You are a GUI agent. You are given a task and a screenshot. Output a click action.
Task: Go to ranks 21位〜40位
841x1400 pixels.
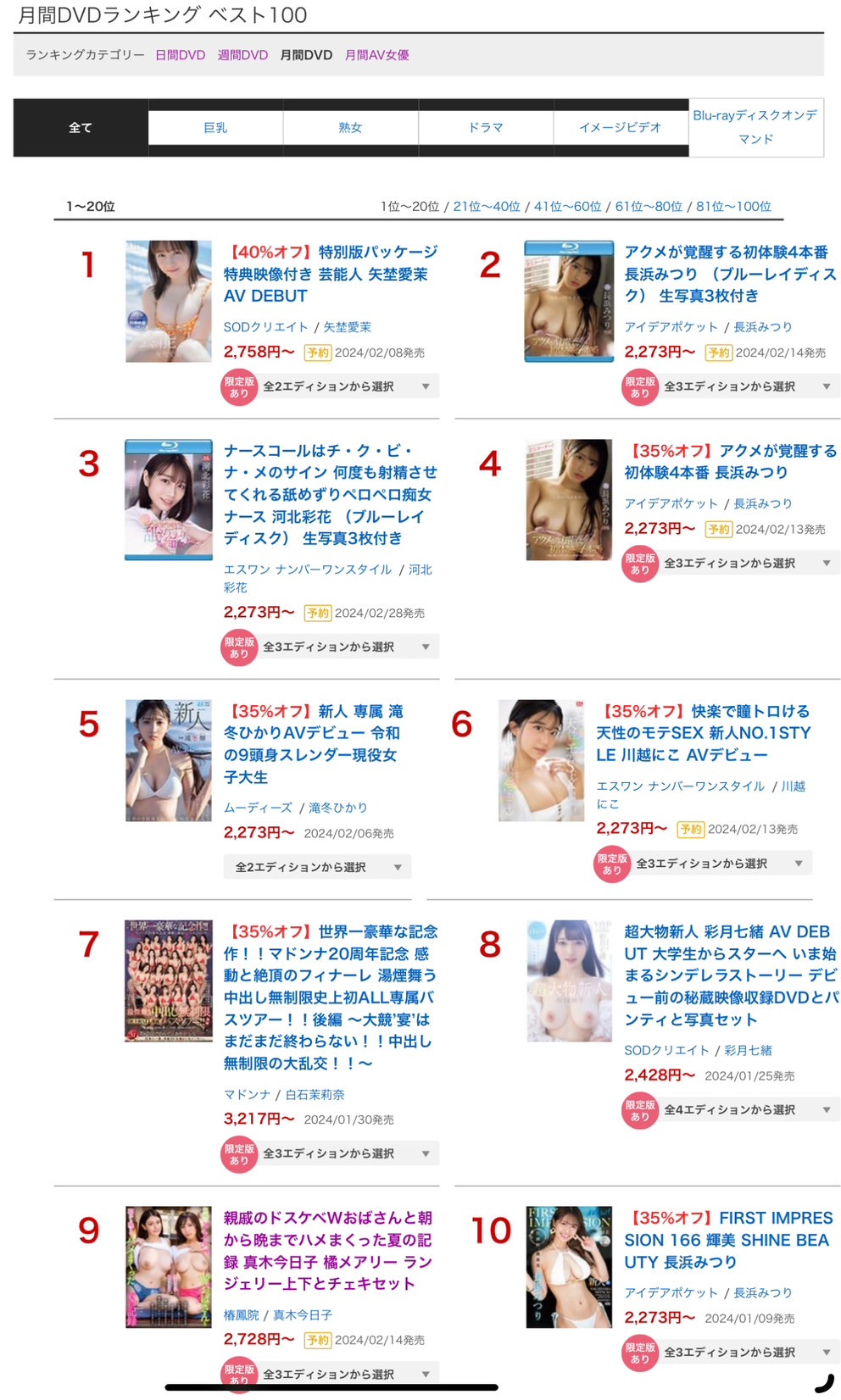pyautogui.click(x=487, y=207)
